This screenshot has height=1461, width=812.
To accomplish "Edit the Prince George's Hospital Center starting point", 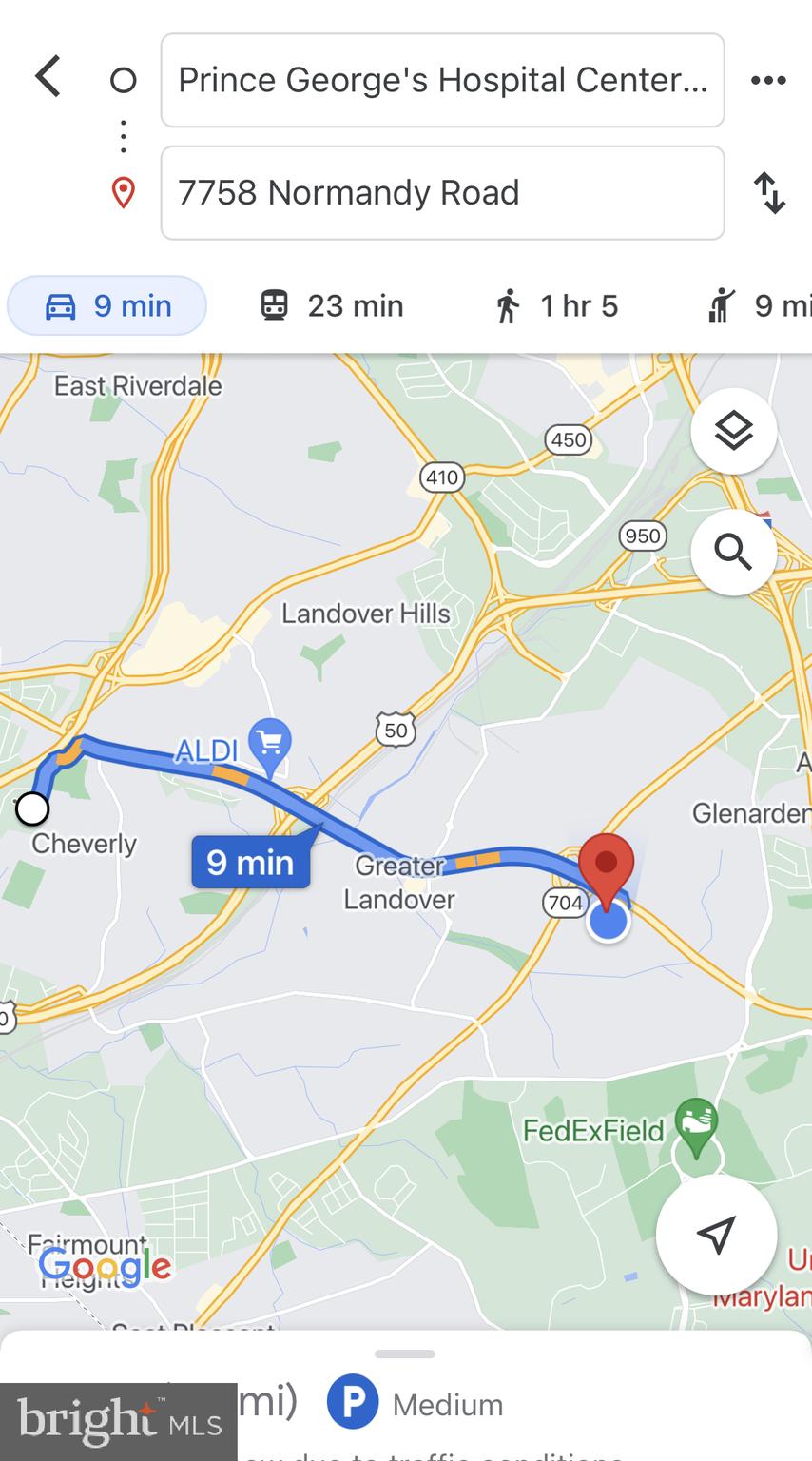I will [x=442, y=80].
